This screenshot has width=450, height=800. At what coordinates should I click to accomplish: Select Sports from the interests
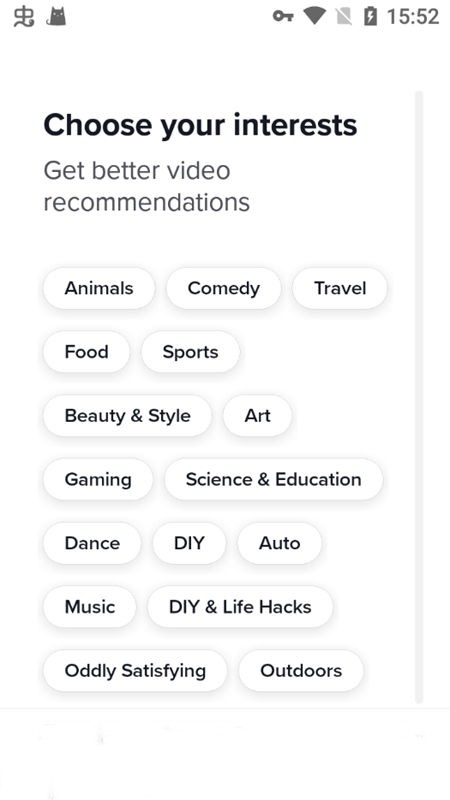click(x=190, y=352)
